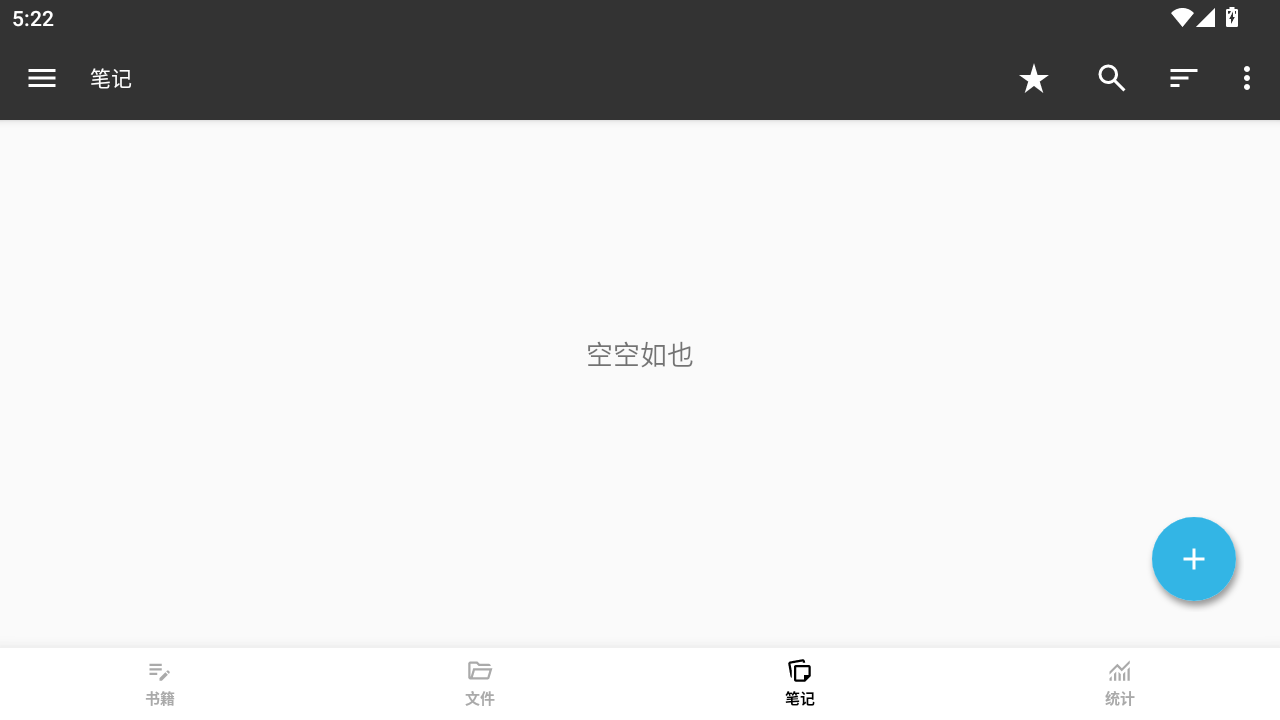The image size is (1280, 720).
Task: Open search for notes
Action: click(x=1111, y=78)
